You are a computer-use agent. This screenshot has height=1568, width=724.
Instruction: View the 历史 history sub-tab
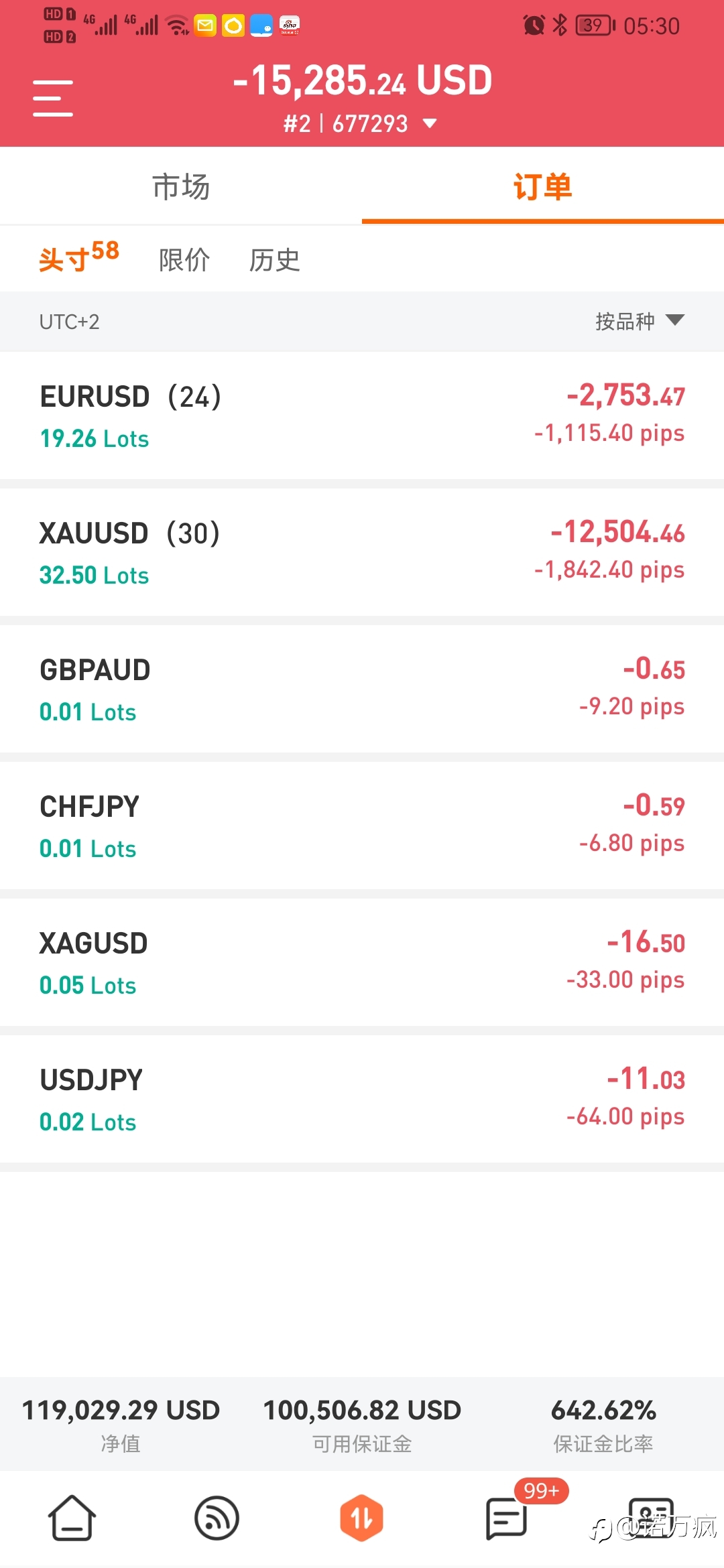[x=275, y=260]
